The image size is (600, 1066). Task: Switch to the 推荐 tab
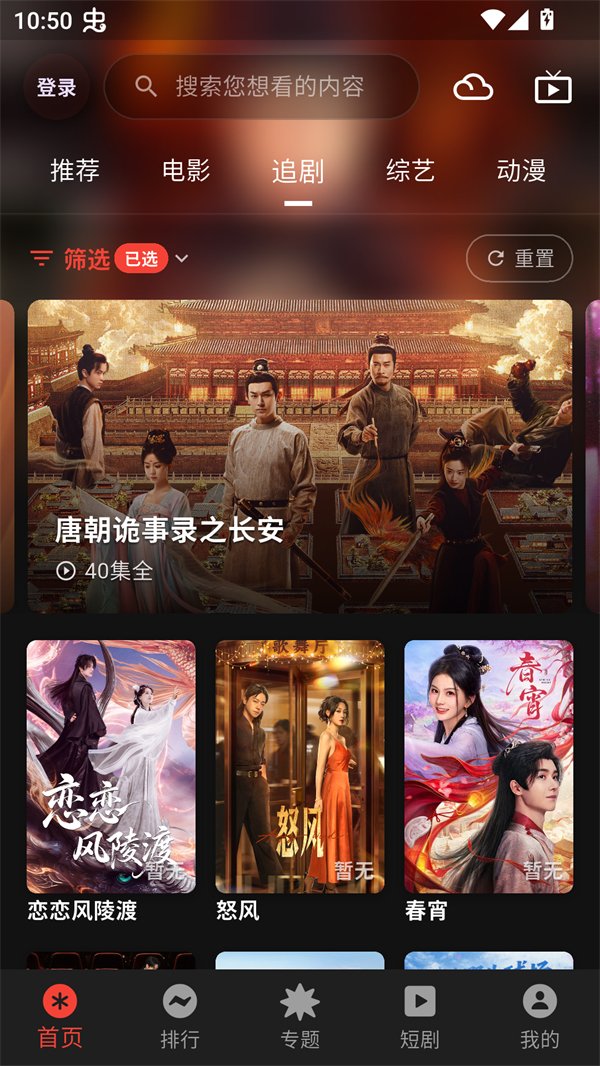(x=75, y=171)
